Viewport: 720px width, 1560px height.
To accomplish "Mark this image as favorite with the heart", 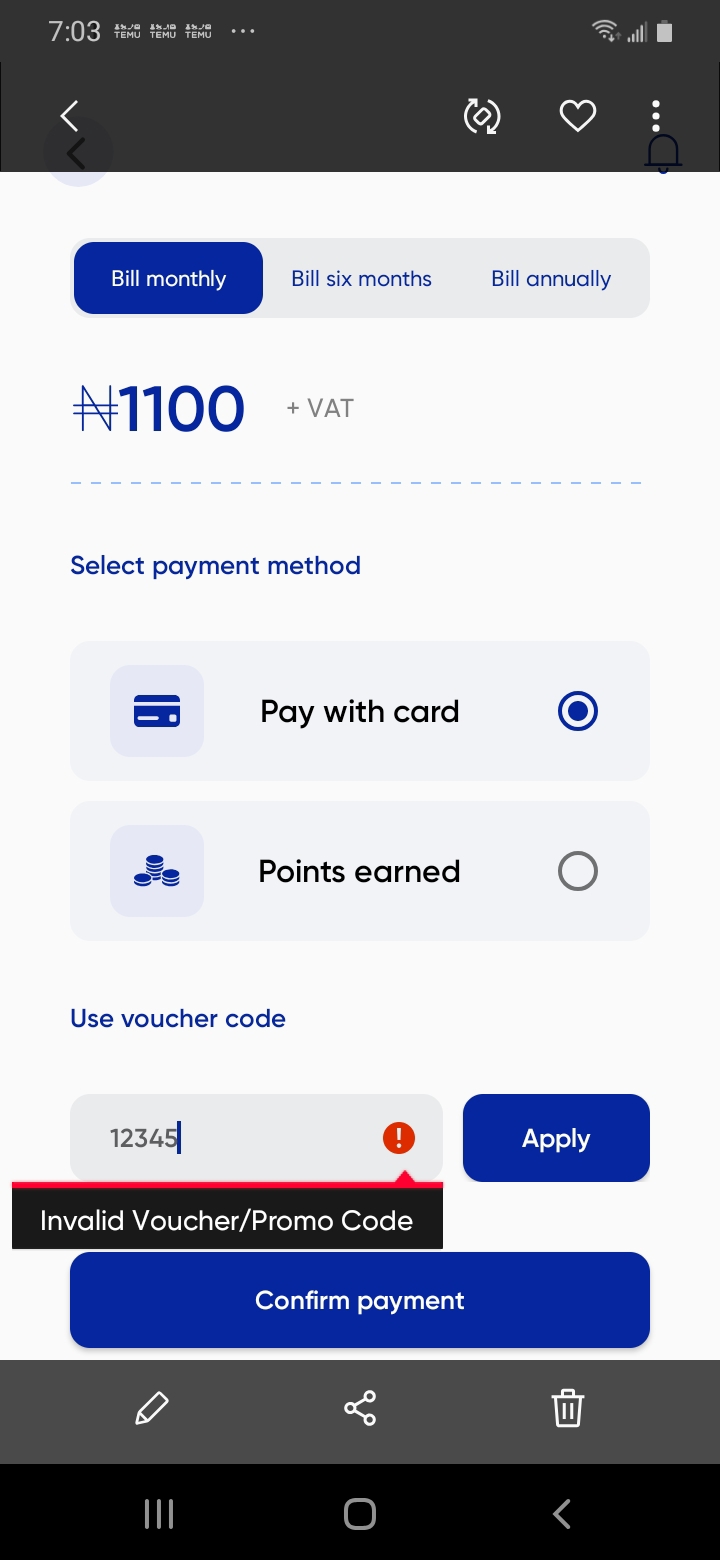I will coord(578,117).
